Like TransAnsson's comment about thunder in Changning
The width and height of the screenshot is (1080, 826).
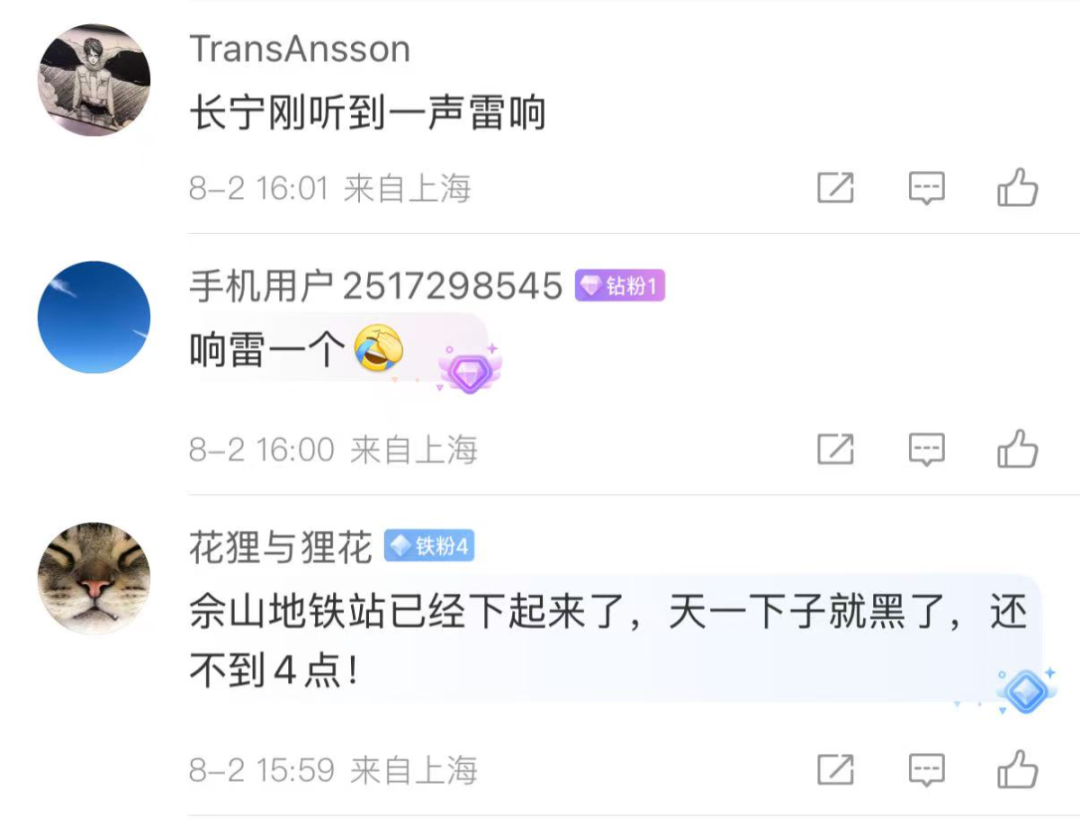(1017, 188)
